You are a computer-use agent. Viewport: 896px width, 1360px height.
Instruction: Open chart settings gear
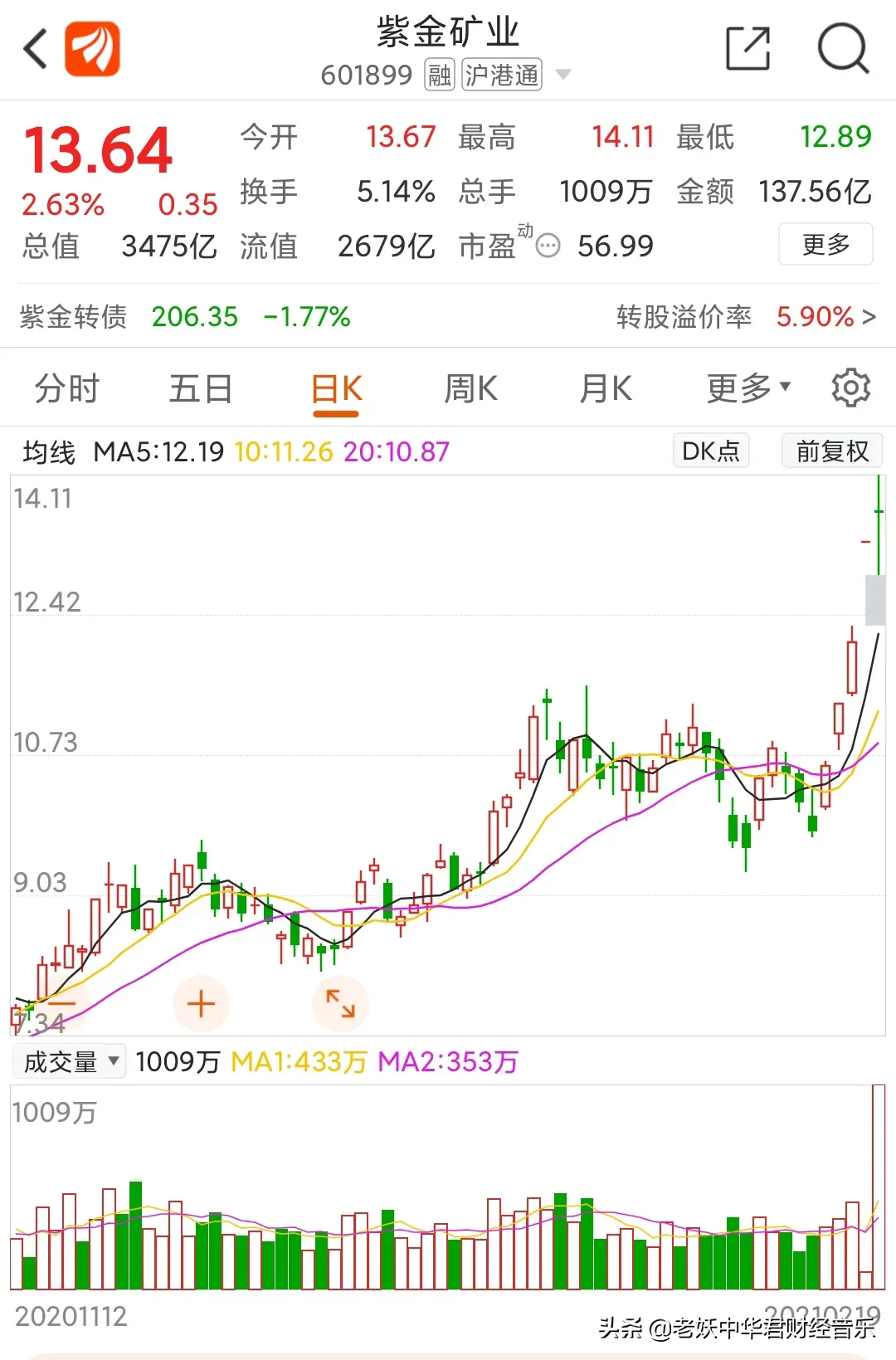click(850, 388)
